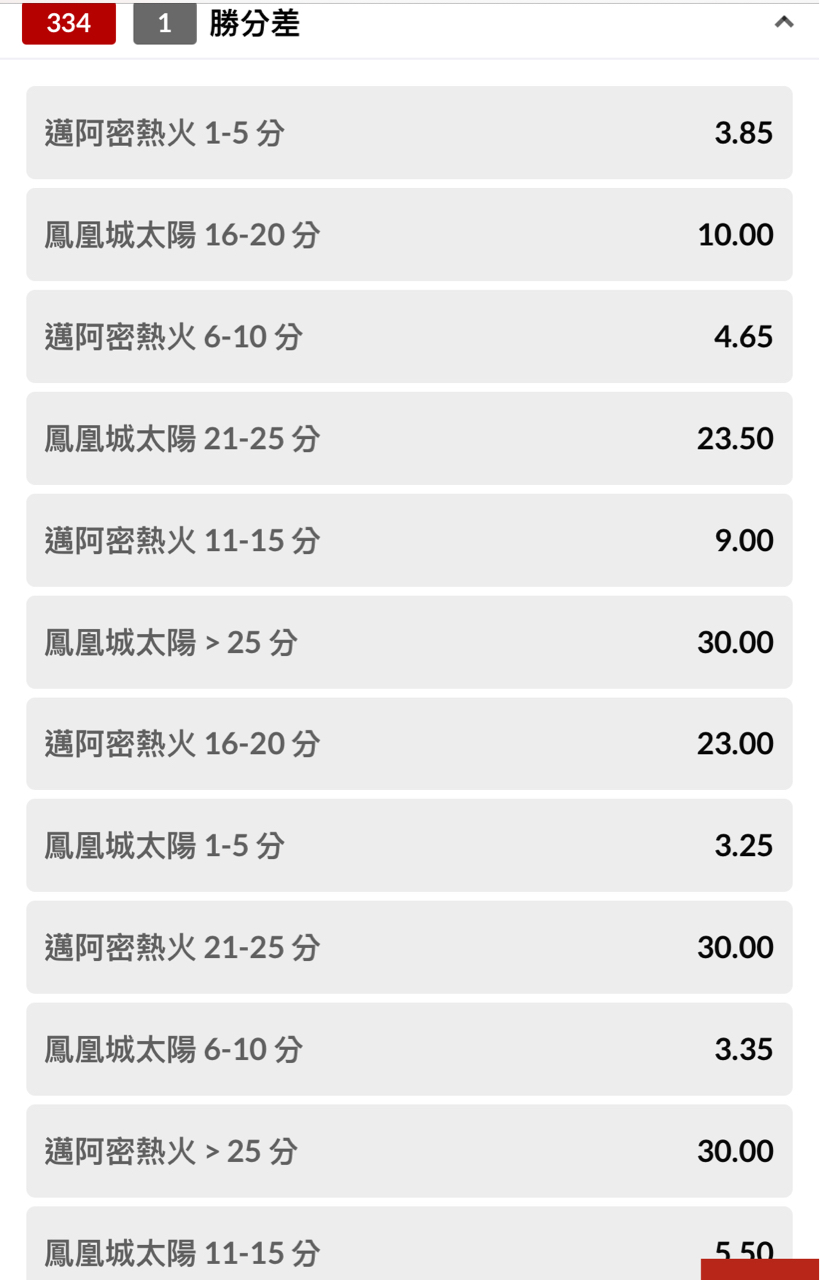
Task: Choose 邁阿密熱火 > 25 分 option
Action: [409, 1151]
